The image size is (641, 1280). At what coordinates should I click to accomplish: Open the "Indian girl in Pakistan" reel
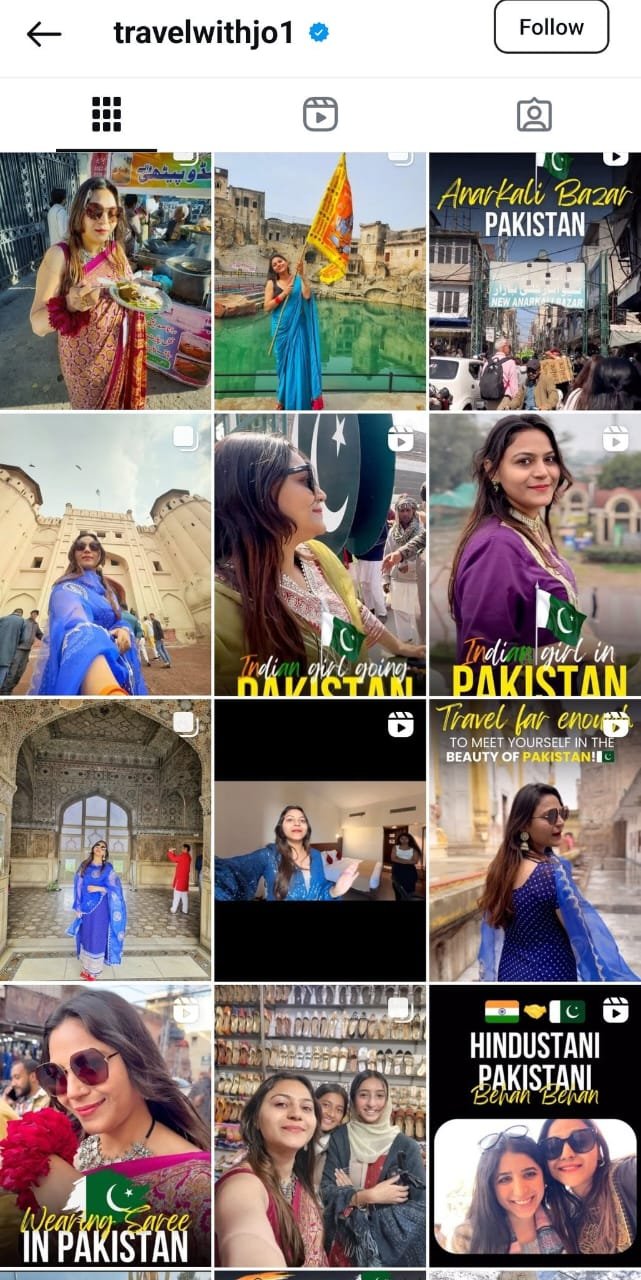coord(535,555)
